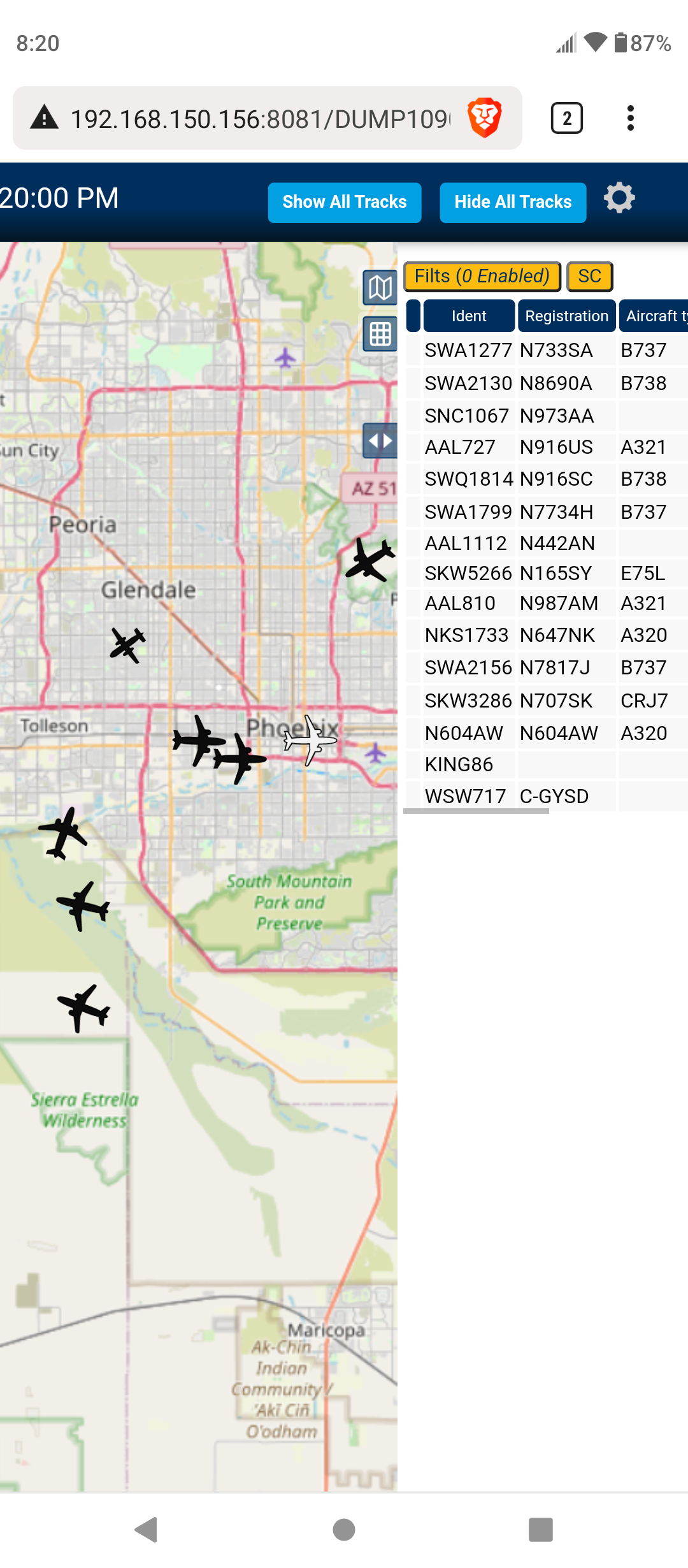This screenshot has height=1568, width=688.
Task: Open the browser tab switcher
Action: pyautogui.click(x=566, y=118)
